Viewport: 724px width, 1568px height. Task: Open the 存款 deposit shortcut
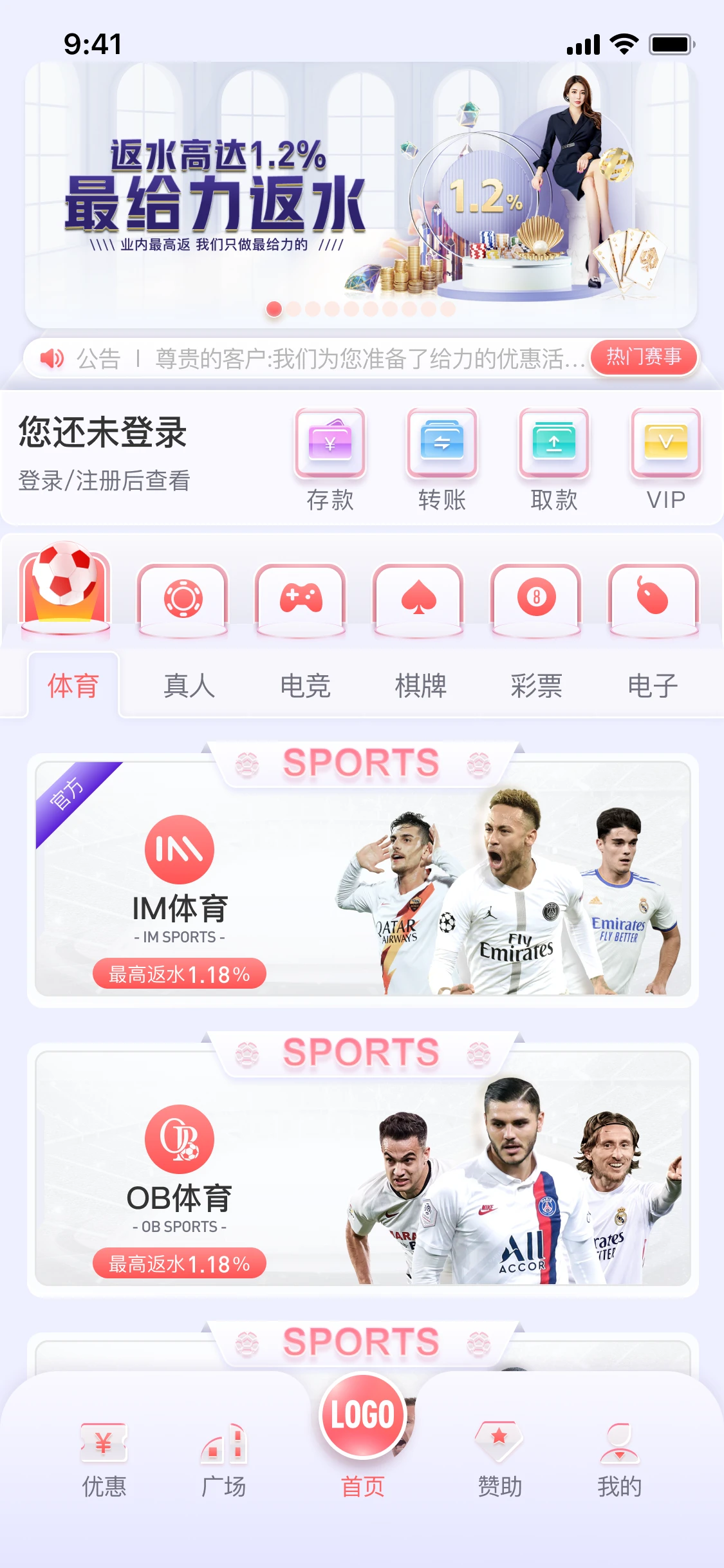[330, 459]
